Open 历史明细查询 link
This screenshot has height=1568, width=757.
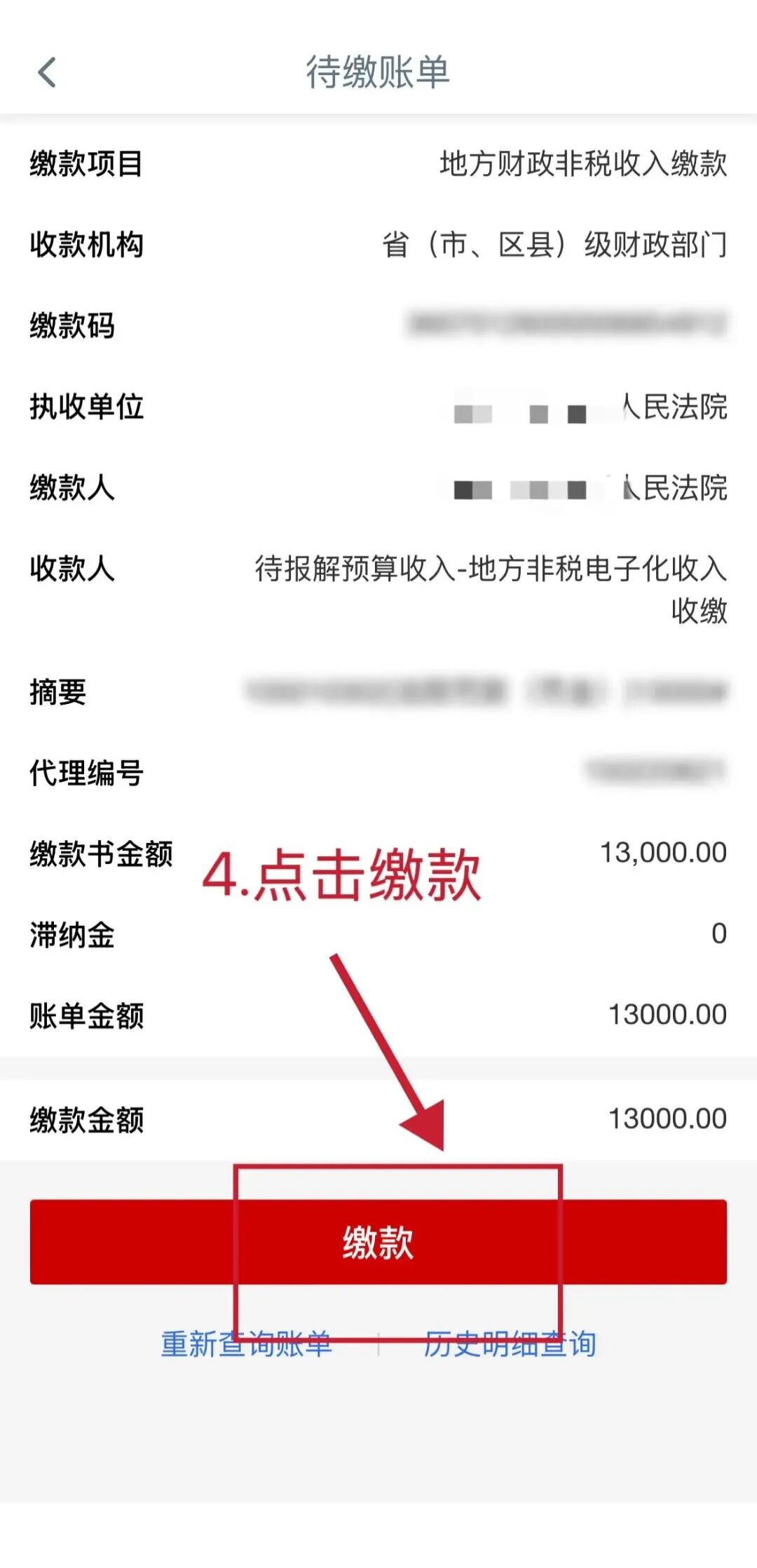pos(510,1344)
